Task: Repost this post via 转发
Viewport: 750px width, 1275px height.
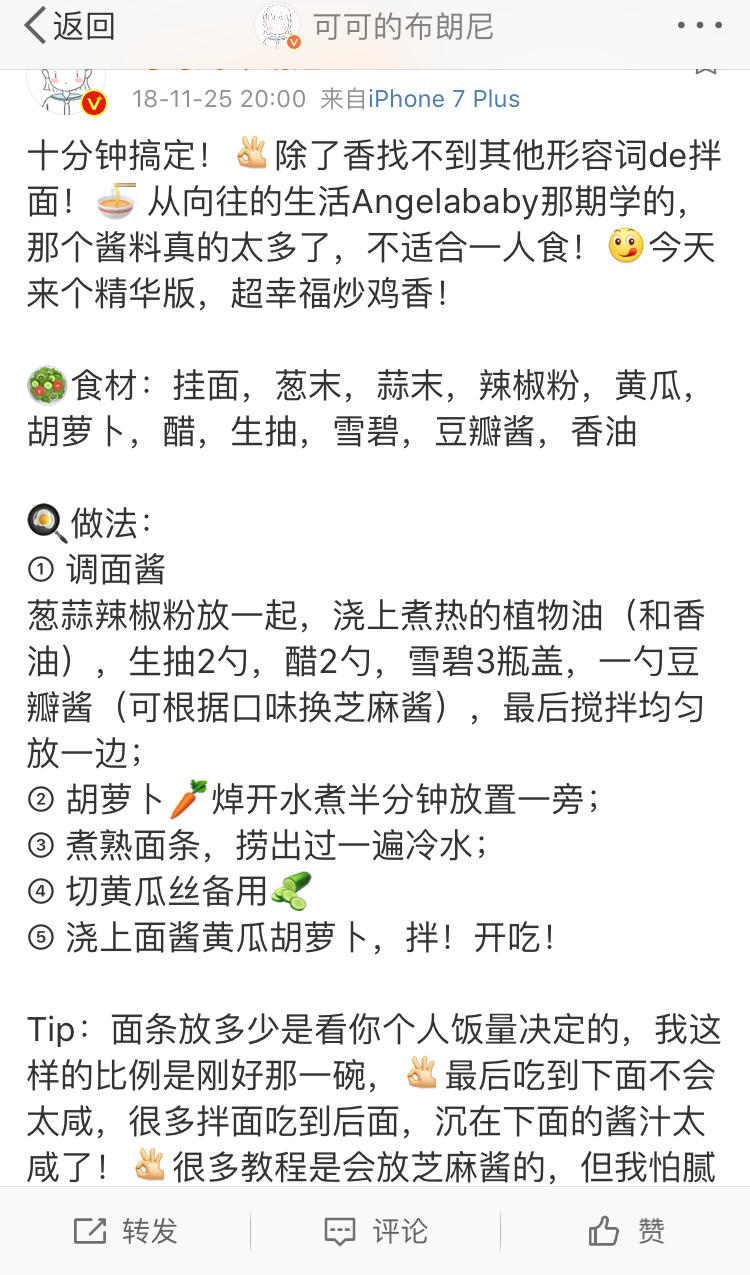Action: (125, 1231)
